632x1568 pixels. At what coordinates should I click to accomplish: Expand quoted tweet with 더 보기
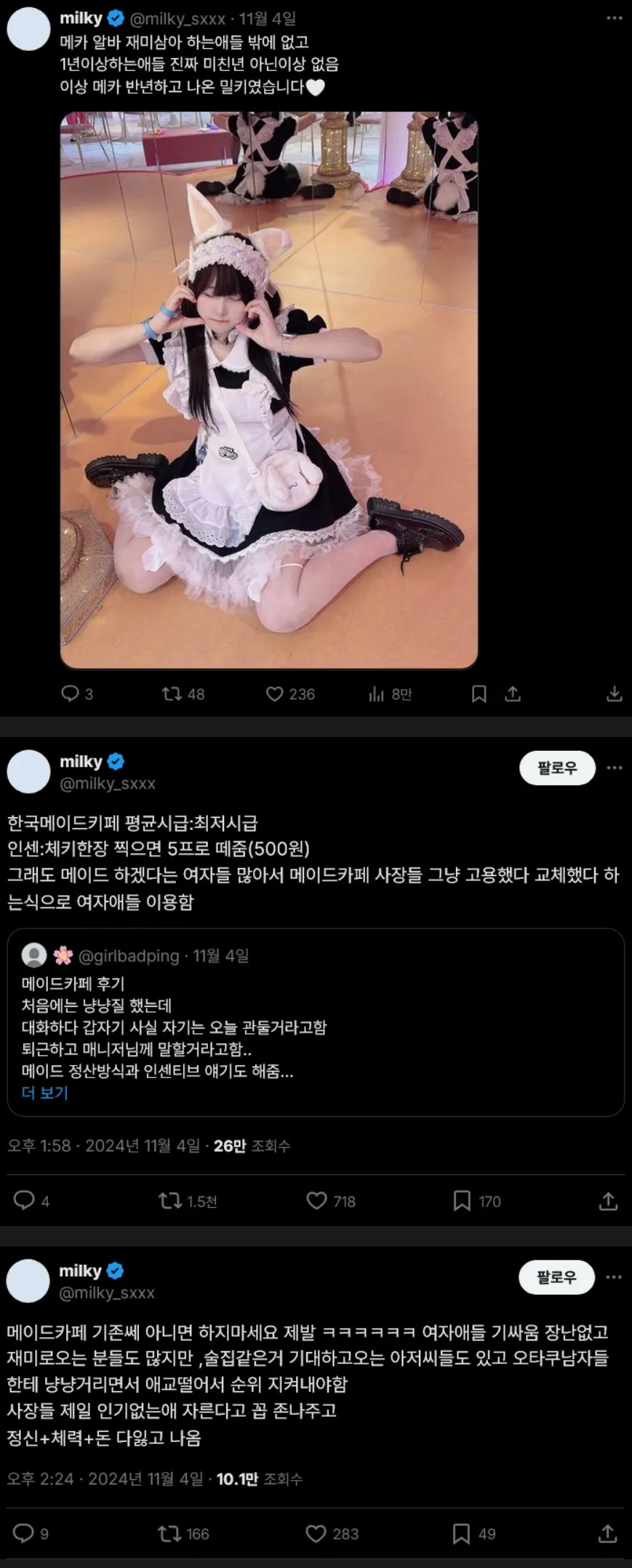tap(45, 1093)
